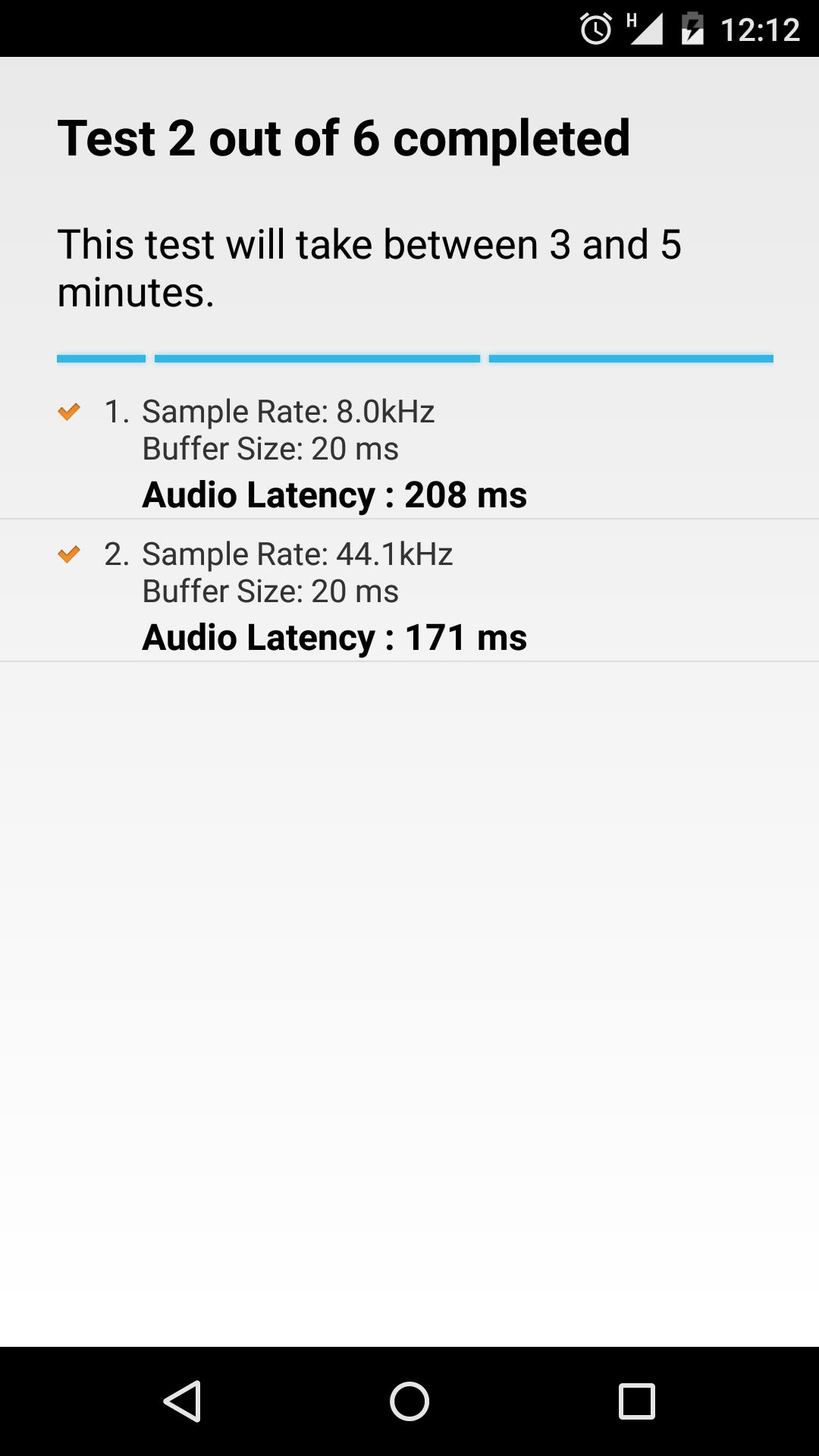Click the Test 2 out of 6 heading
Viewport: 819px width, 1456px height.
[343, 137]
